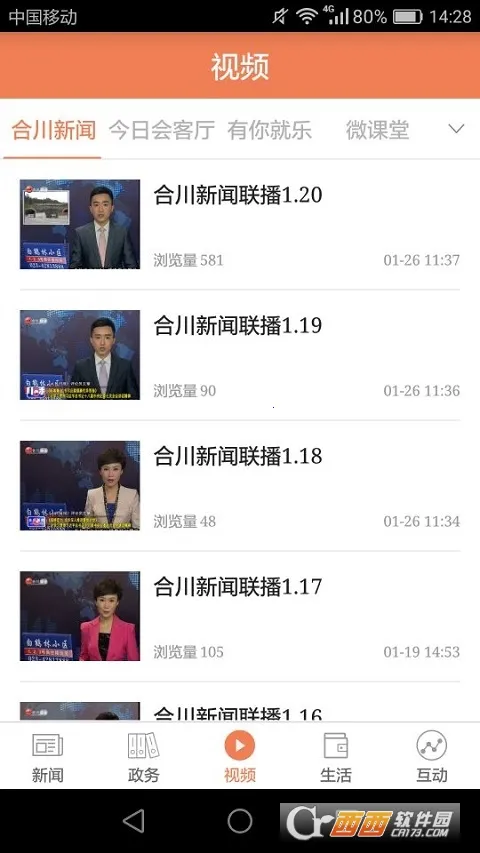The image size is (480, 853).
Task: Tap the 视频 bottom navigation item
Action: pos(239,757)
